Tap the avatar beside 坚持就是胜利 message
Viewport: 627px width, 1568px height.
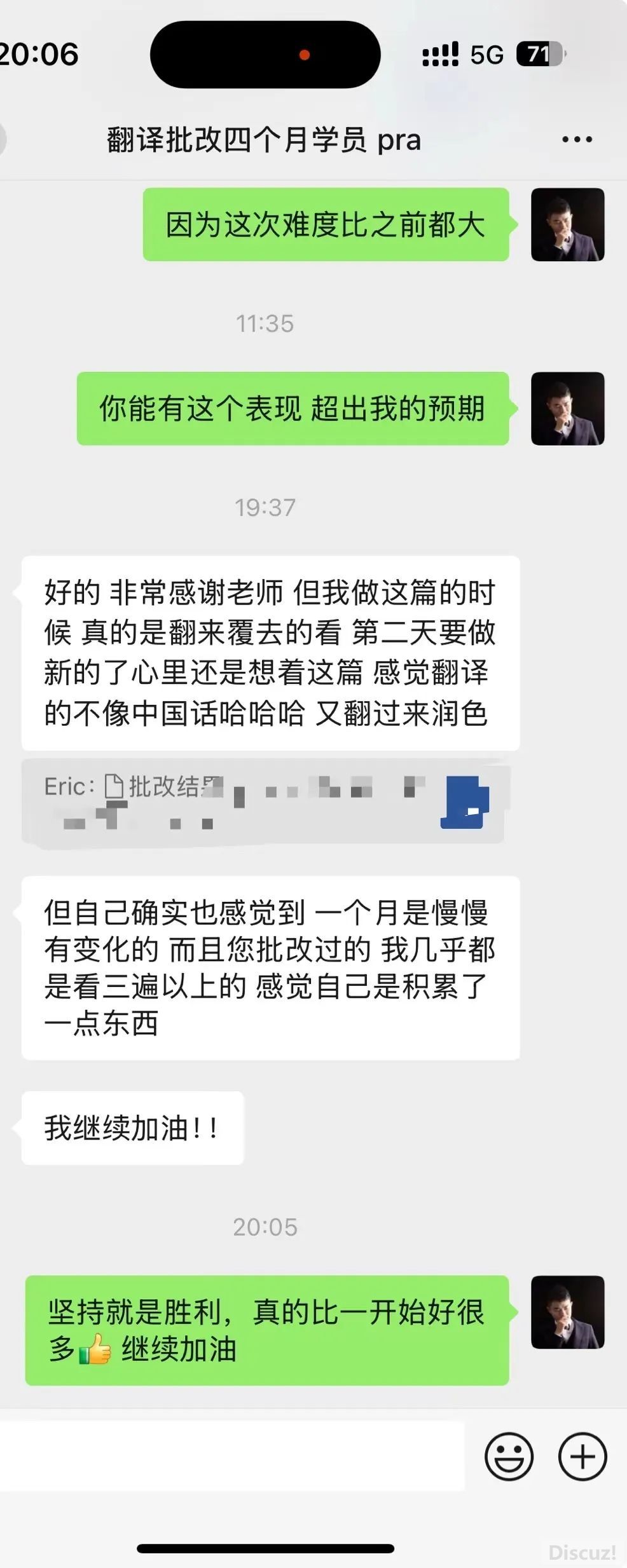click(567, 1312)
